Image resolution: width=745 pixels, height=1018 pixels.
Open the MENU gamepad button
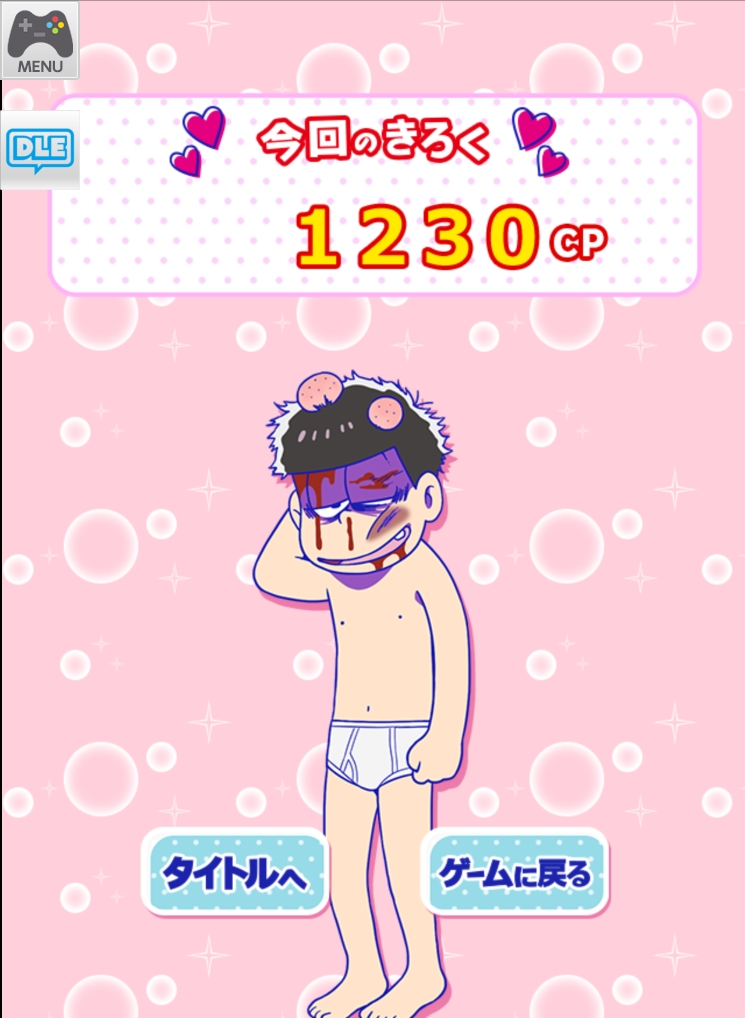coord(40,40)
